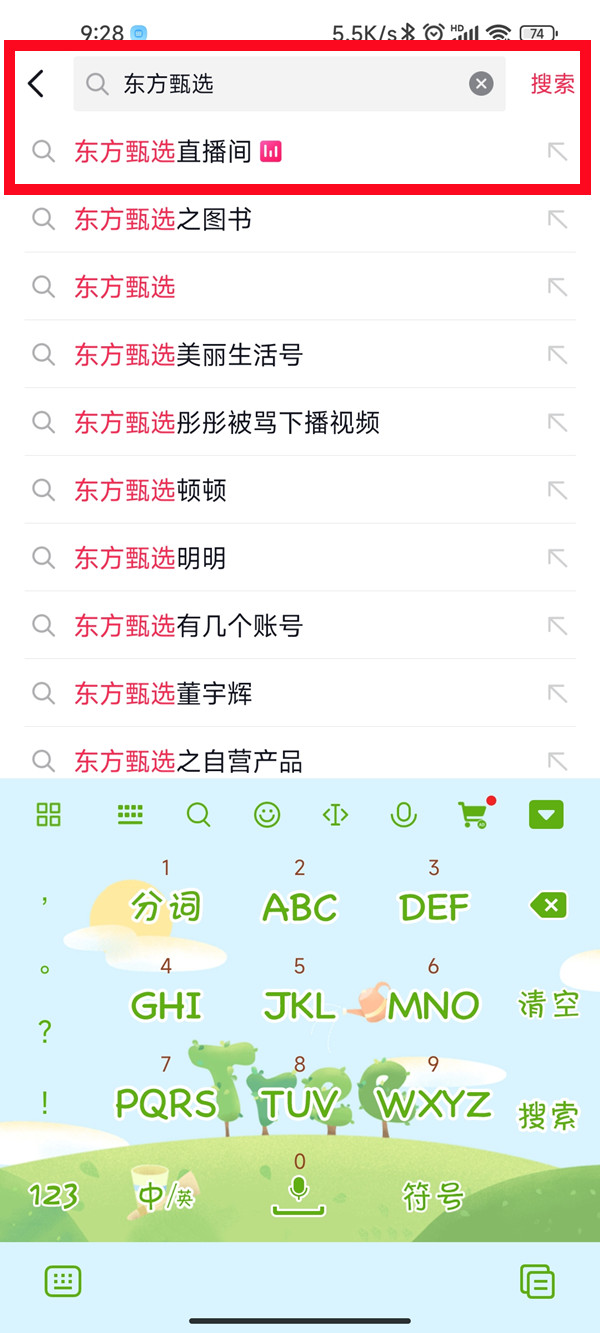This screenshot has width=600, height=1333.
Task: Choose the suggestion 东方甄选美丽生活号
Action: (188, 355)
